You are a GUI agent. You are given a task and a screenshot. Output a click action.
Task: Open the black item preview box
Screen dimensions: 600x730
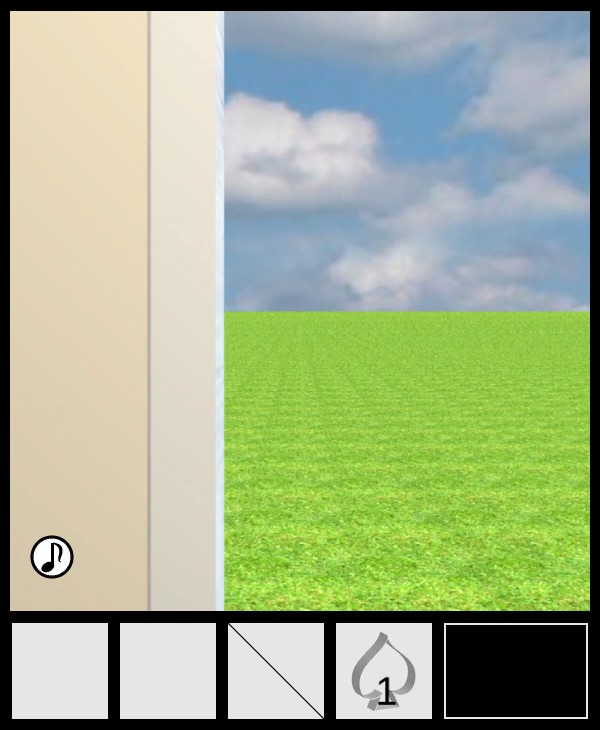[516, 671]
